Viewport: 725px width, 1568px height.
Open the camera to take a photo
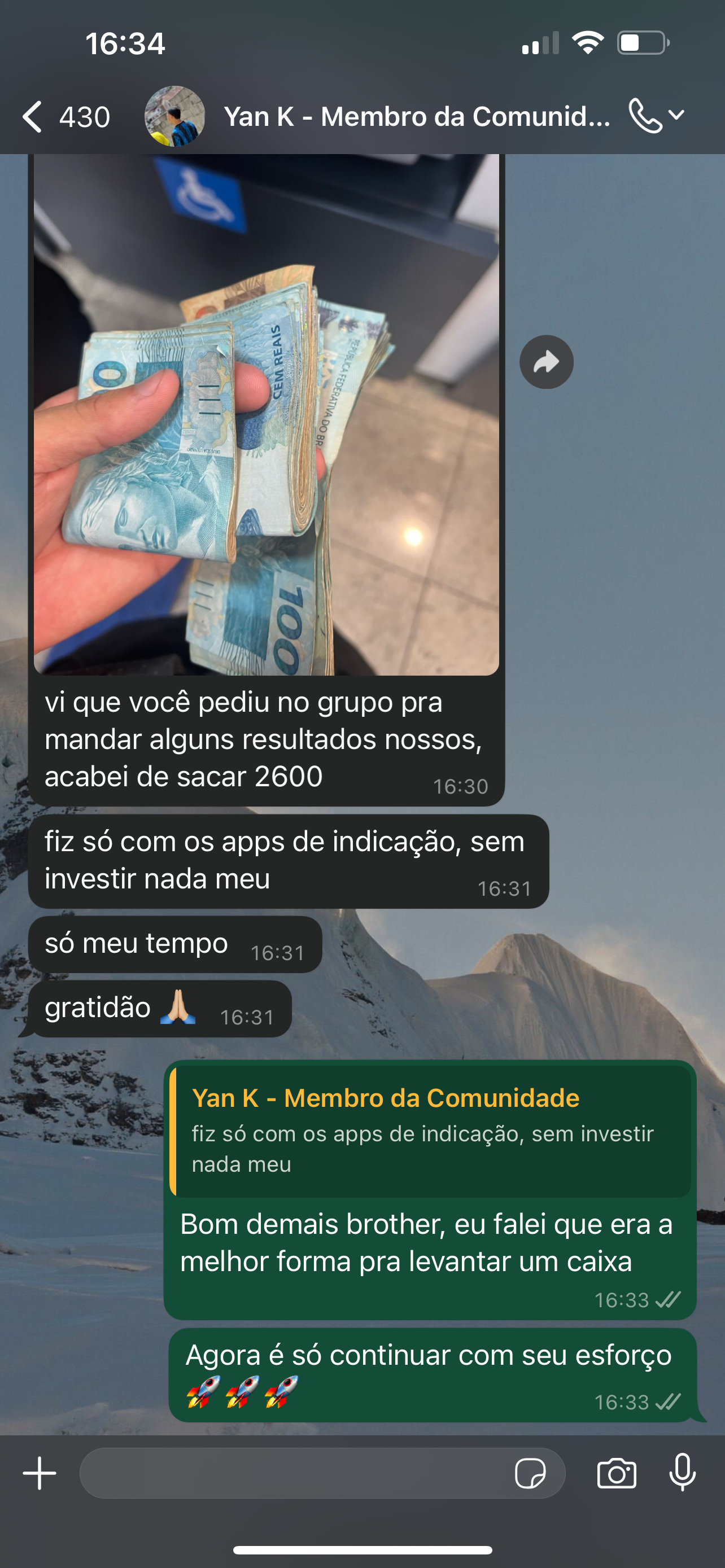(x=617, y=1474)
